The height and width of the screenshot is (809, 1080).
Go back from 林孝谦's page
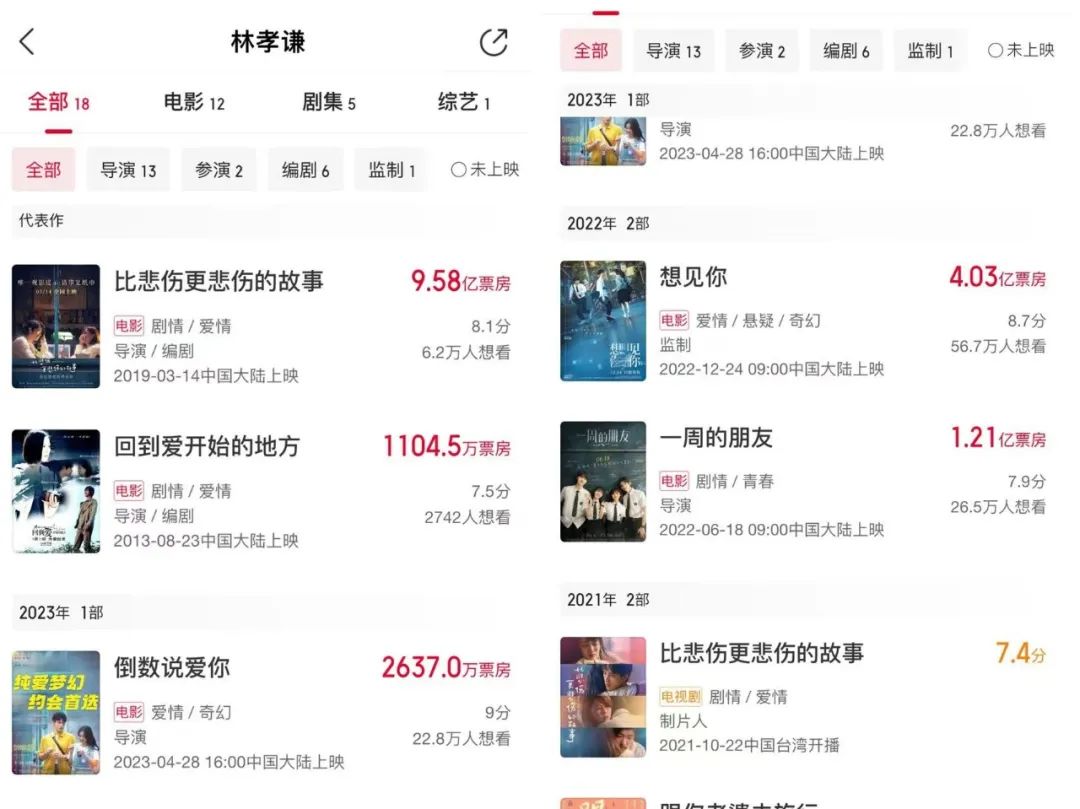click(x=27, y=42)
